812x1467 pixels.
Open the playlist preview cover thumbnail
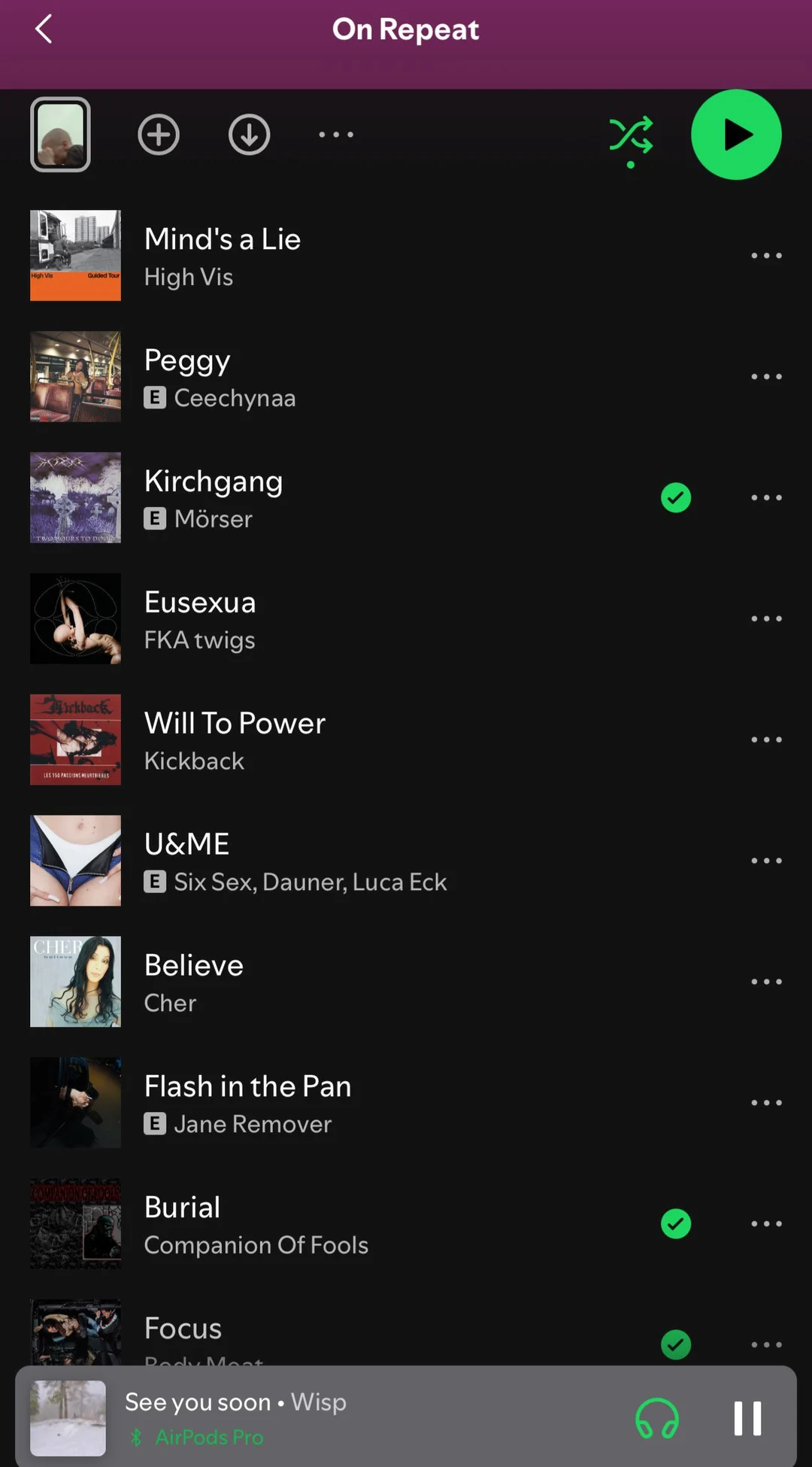pos(61,135)
